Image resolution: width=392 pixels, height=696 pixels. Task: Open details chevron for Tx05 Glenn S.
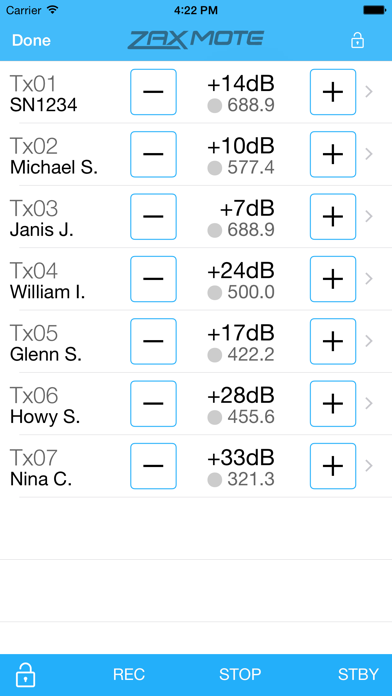click(368, 341)
